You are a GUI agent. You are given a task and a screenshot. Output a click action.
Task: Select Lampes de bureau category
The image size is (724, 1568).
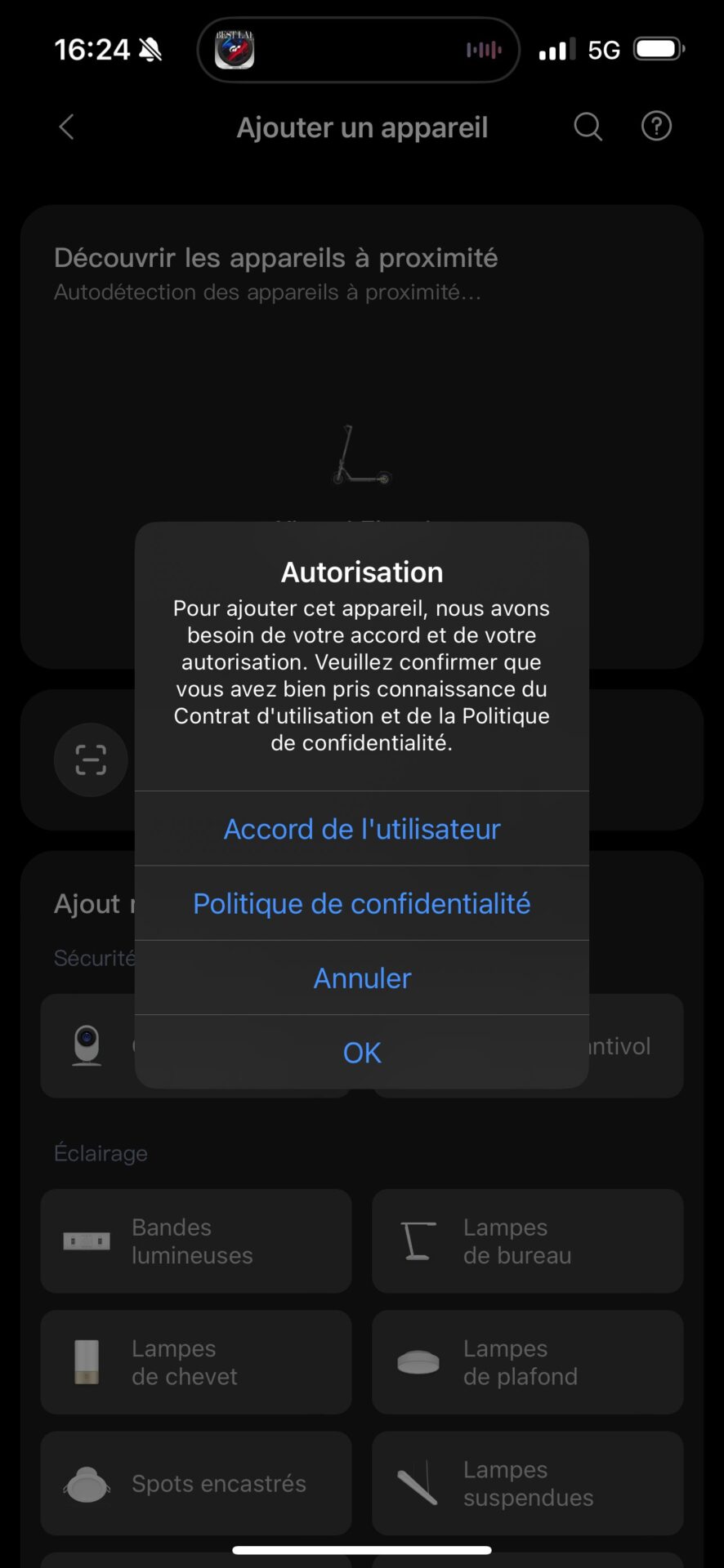(528, 1241)
